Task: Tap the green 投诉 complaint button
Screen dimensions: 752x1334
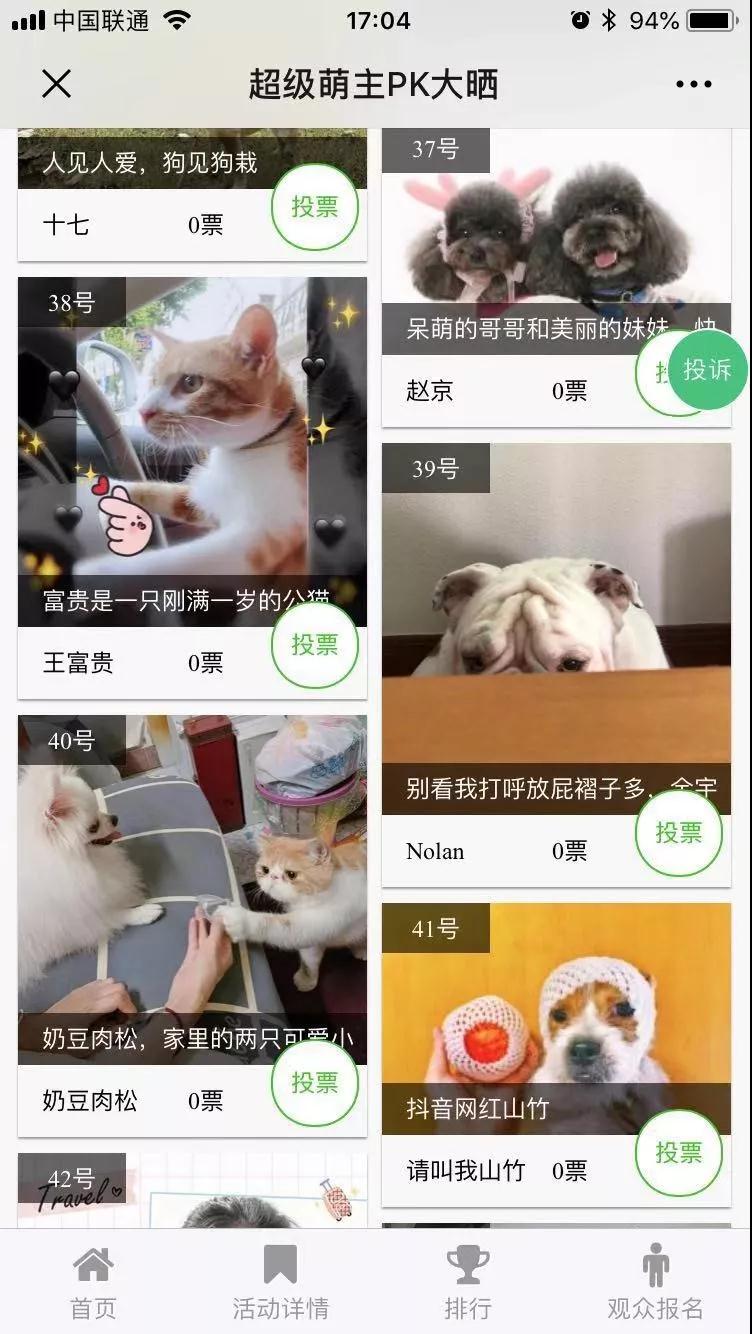Action: click(708, 370)
